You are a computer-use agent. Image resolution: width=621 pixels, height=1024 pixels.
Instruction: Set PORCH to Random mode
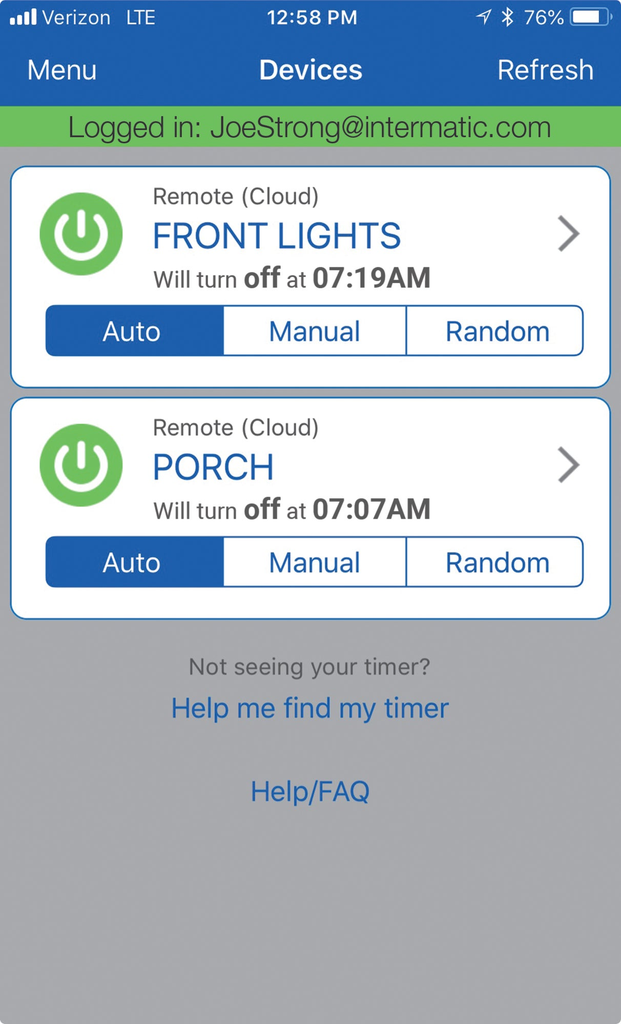click(496, 562)
